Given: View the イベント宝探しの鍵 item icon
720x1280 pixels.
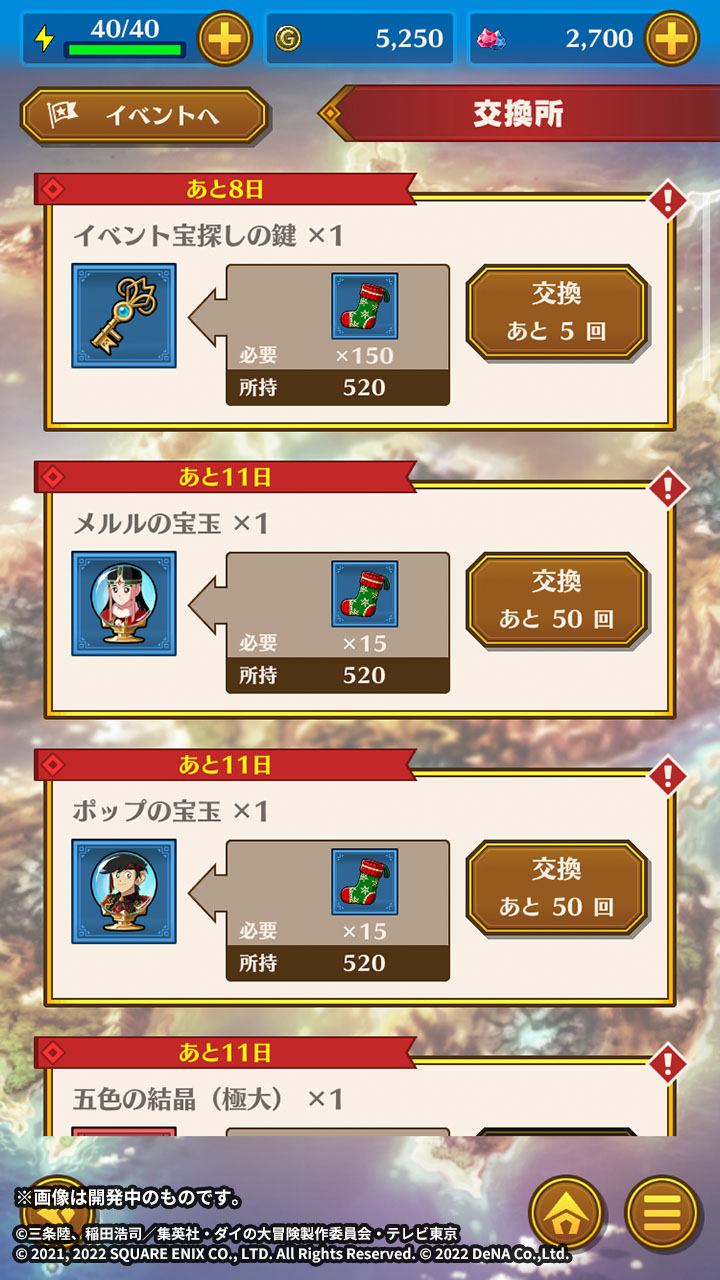Looking at the screenshot, I should 124,316.
